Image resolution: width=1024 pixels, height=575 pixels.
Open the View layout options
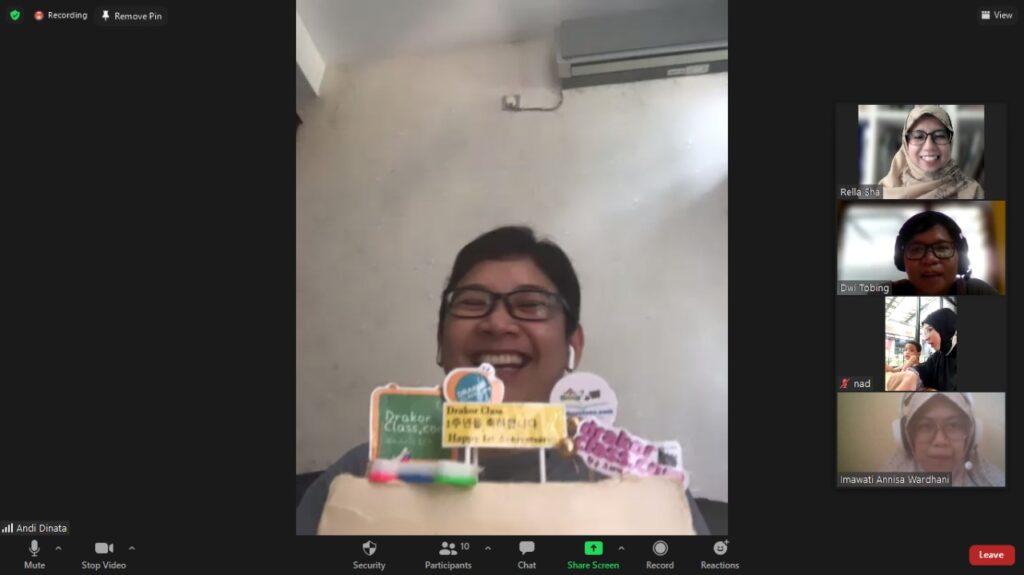click(996, 15)
